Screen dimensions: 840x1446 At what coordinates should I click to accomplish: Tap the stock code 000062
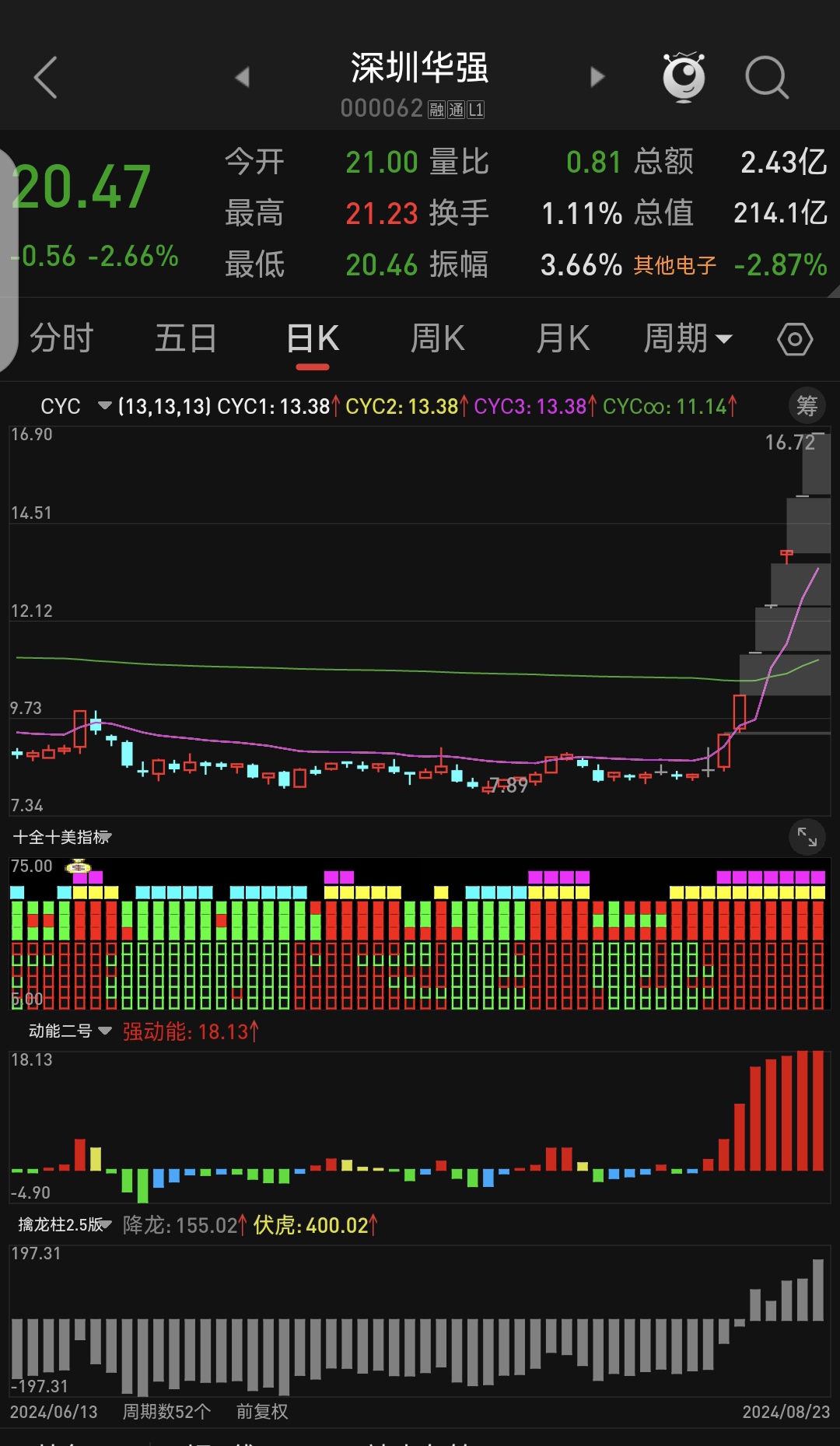click(x=381, y=109)
